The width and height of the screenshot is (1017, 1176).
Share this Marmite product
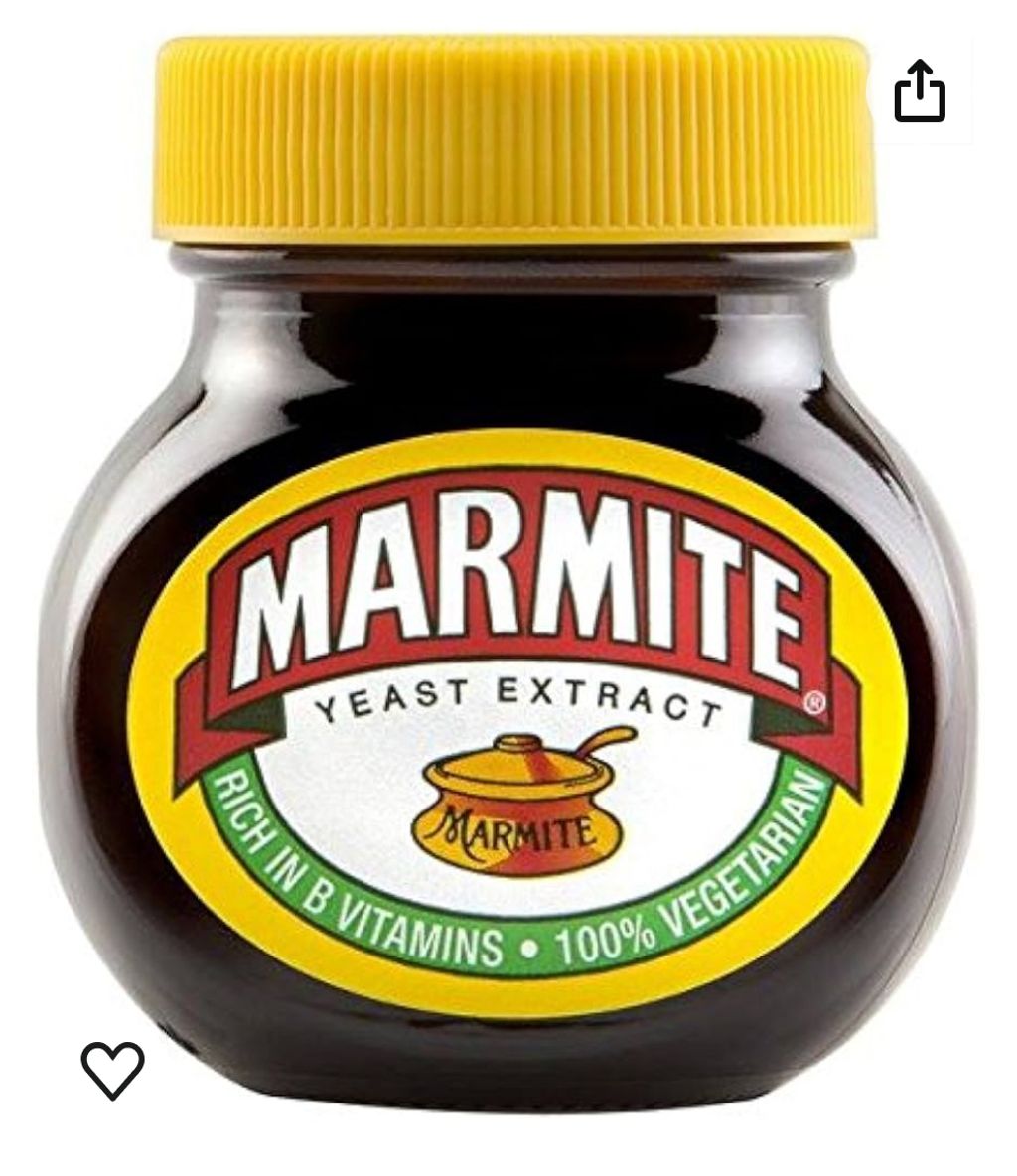pos(919,91)
